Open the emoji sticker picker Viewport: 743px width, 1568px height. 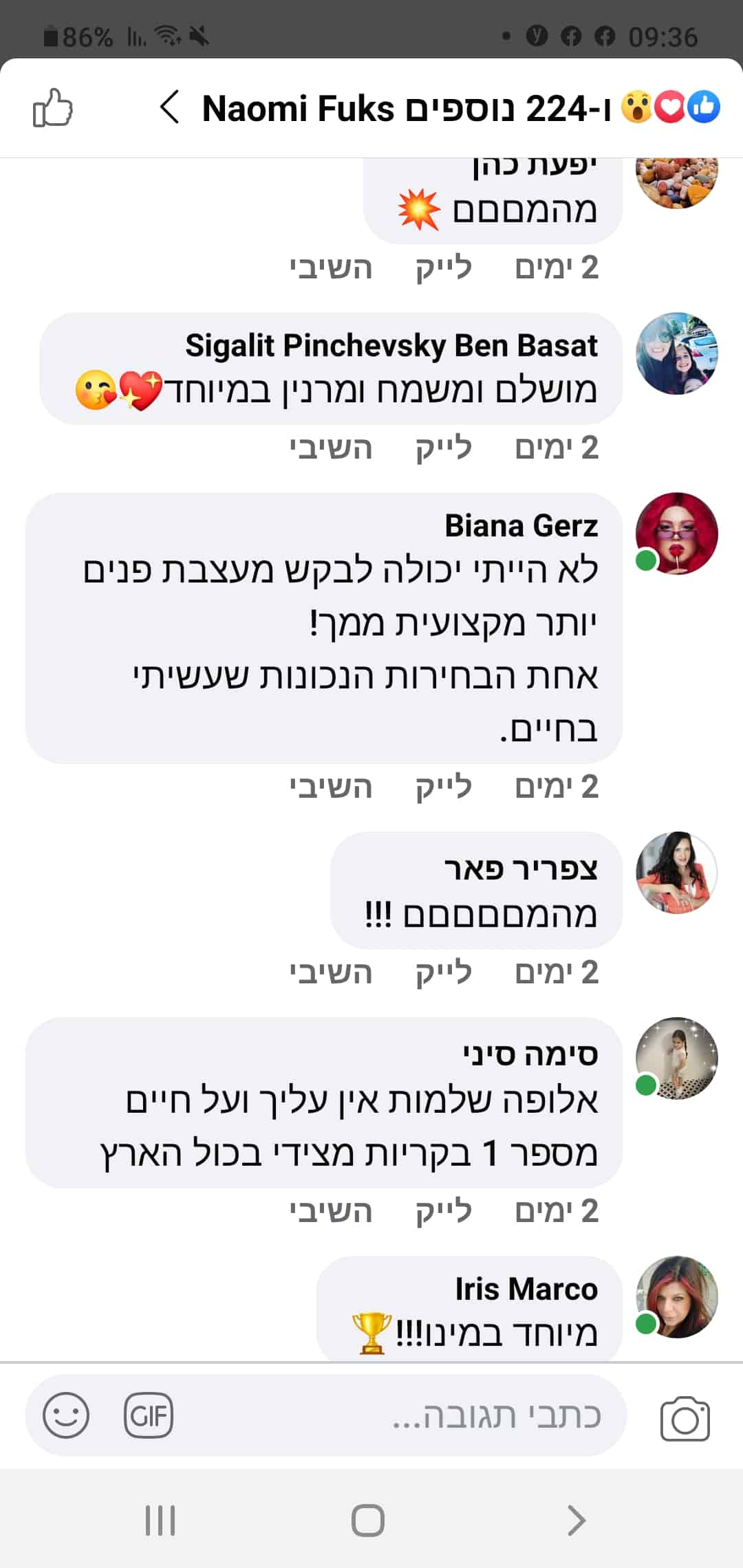tap(66, 1415)
